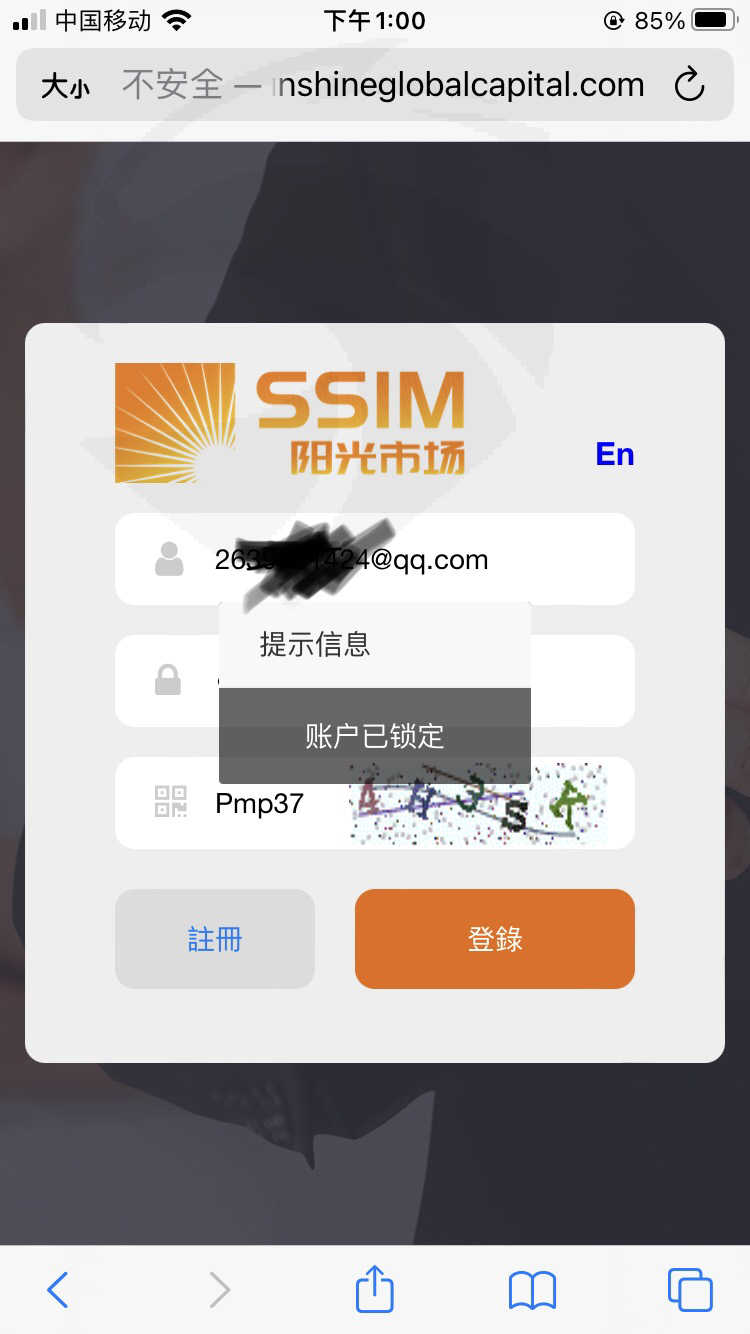Edit the email account field
Viewport: 750px width, 1334px height.
[x=375, y=559]
